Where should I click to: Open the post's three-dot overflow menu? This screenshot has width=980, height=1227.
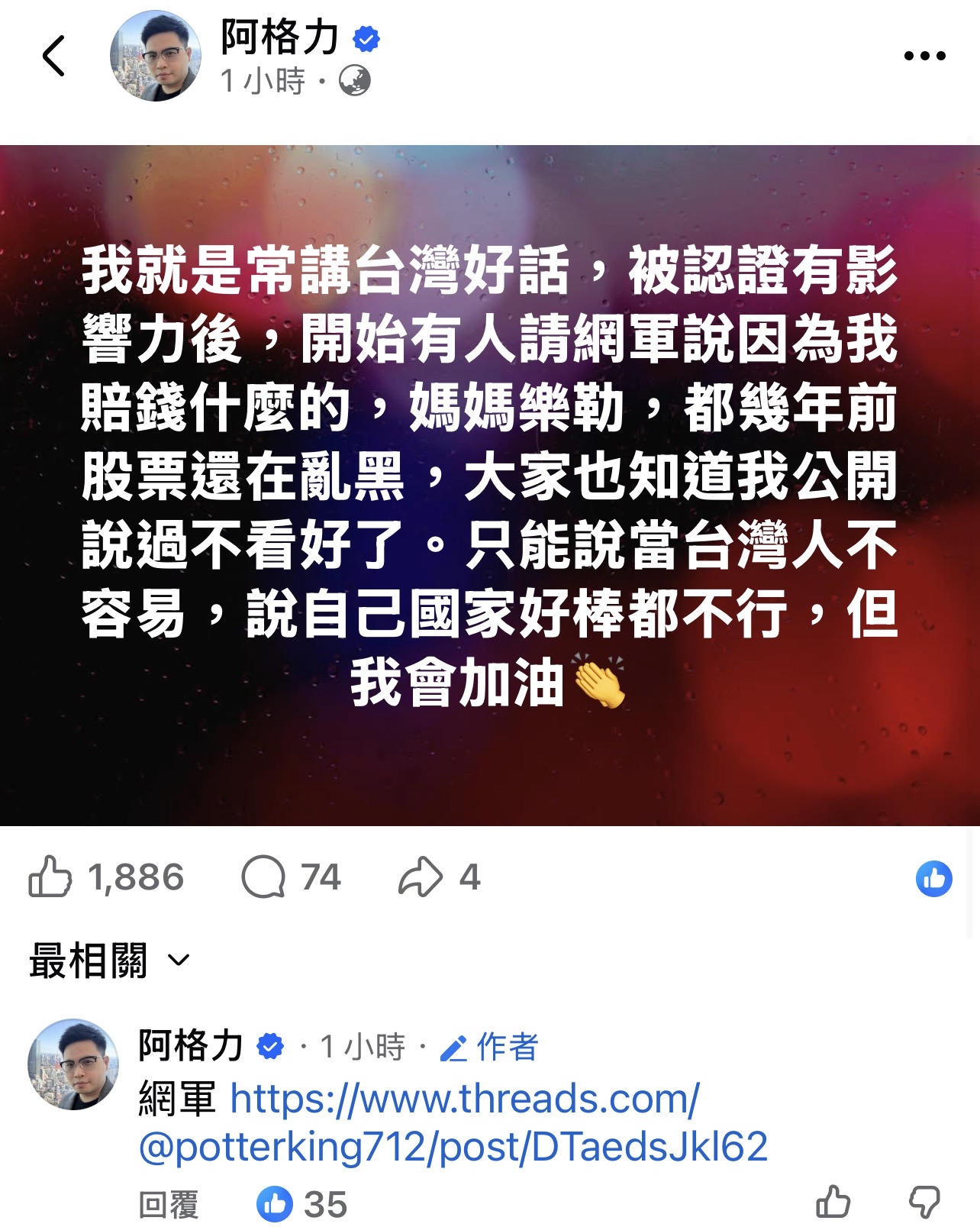[924, 56]
